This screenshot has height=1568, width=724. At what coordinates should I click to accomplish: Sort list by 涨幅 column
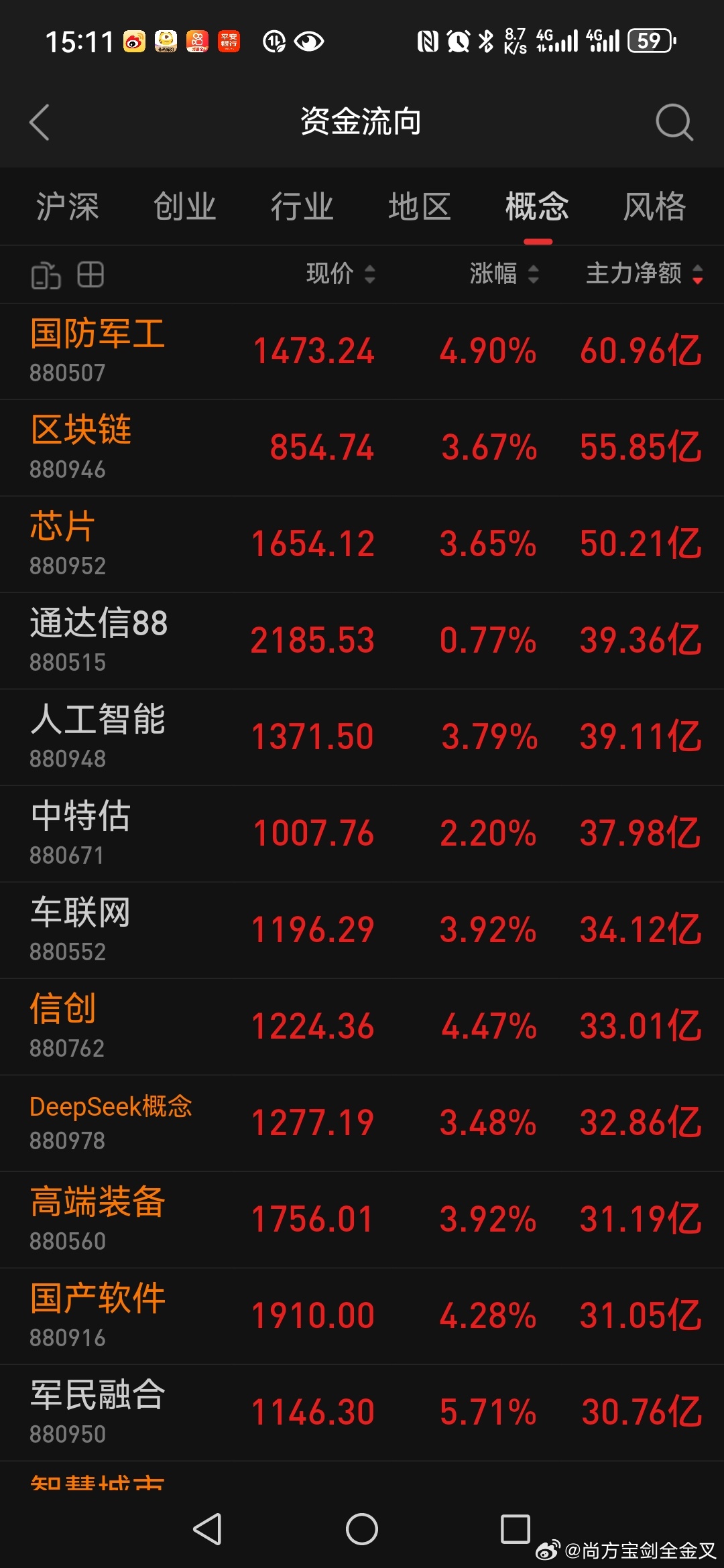pos(503,273)
